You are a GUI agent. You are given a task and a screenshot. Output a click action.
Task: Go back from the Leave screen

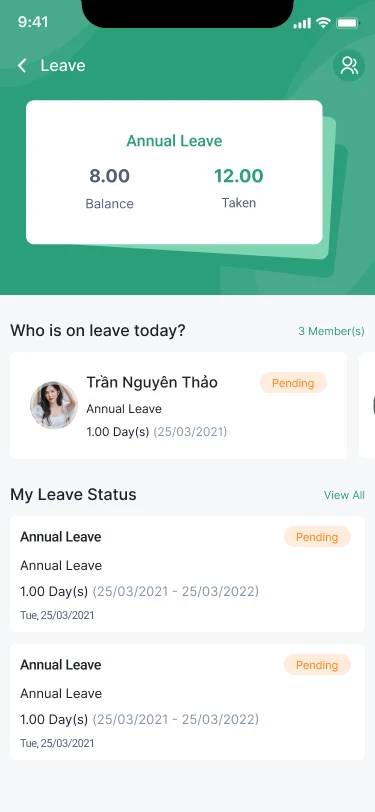tap(22, 66)
